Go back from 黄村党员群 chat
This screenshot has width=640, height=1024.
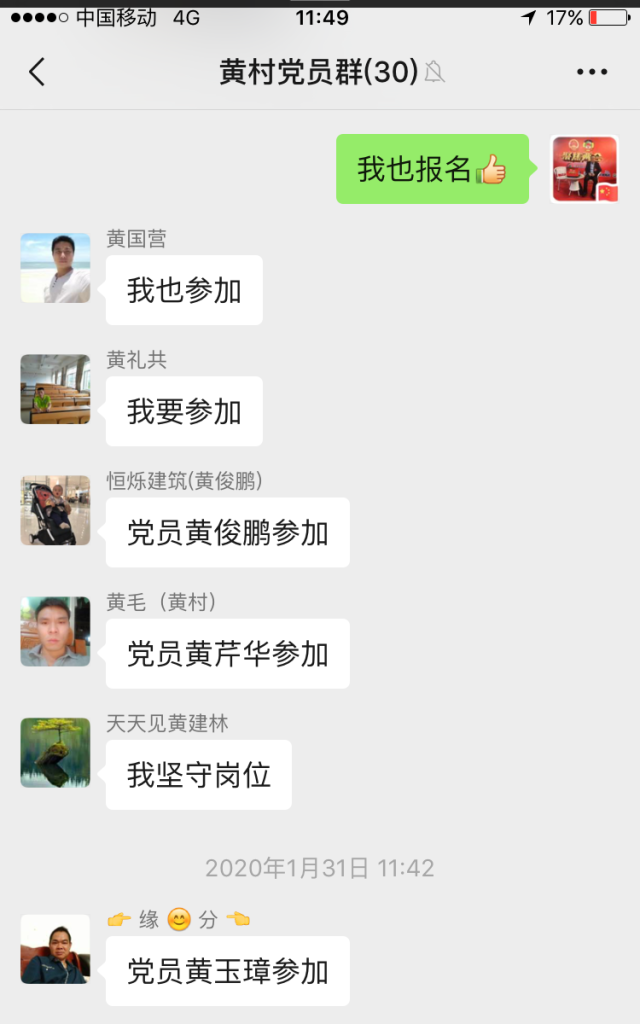[37, 72]
